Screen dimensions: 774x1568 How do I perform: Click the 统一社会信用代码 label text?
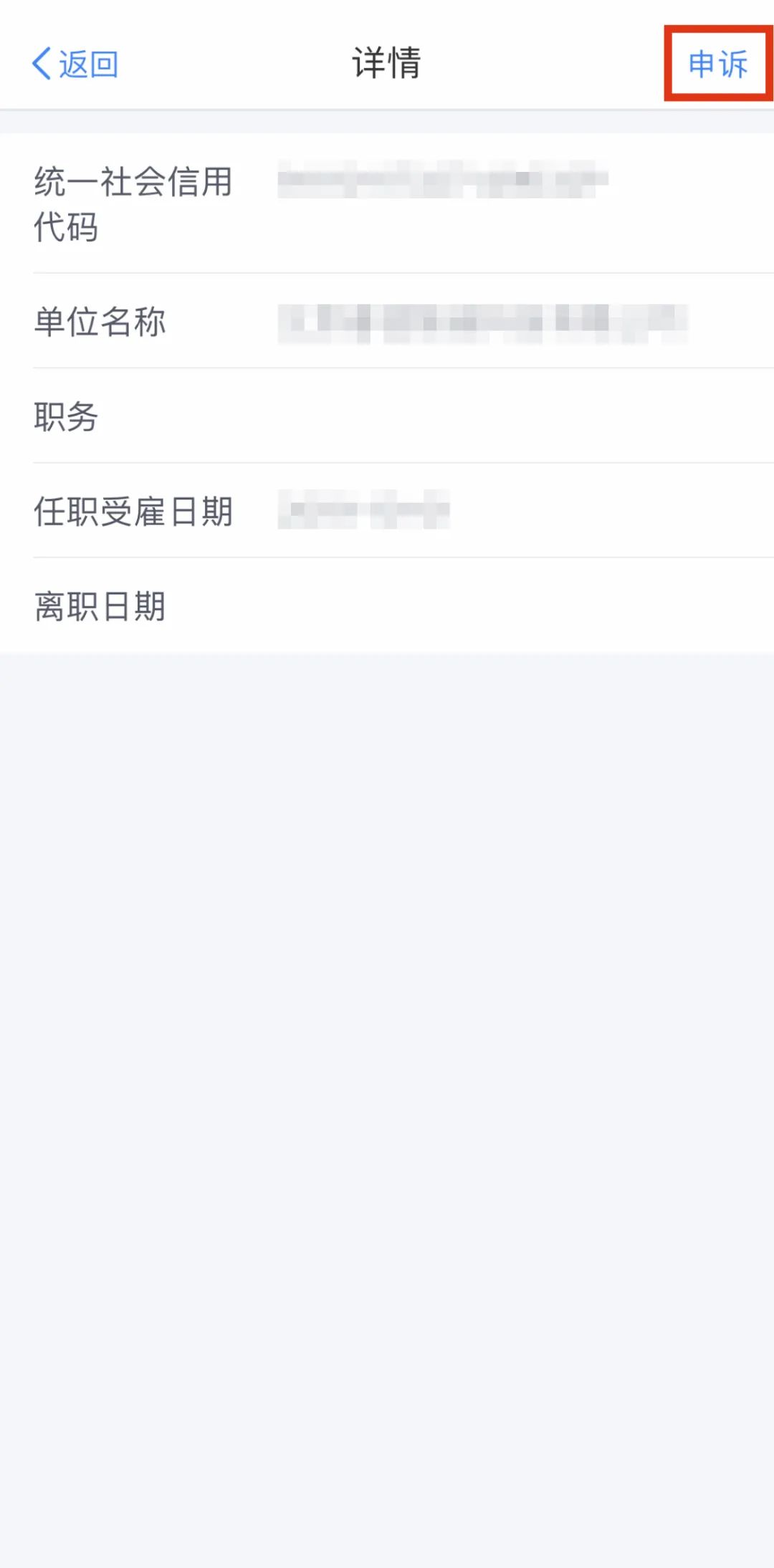click(133, 204)
